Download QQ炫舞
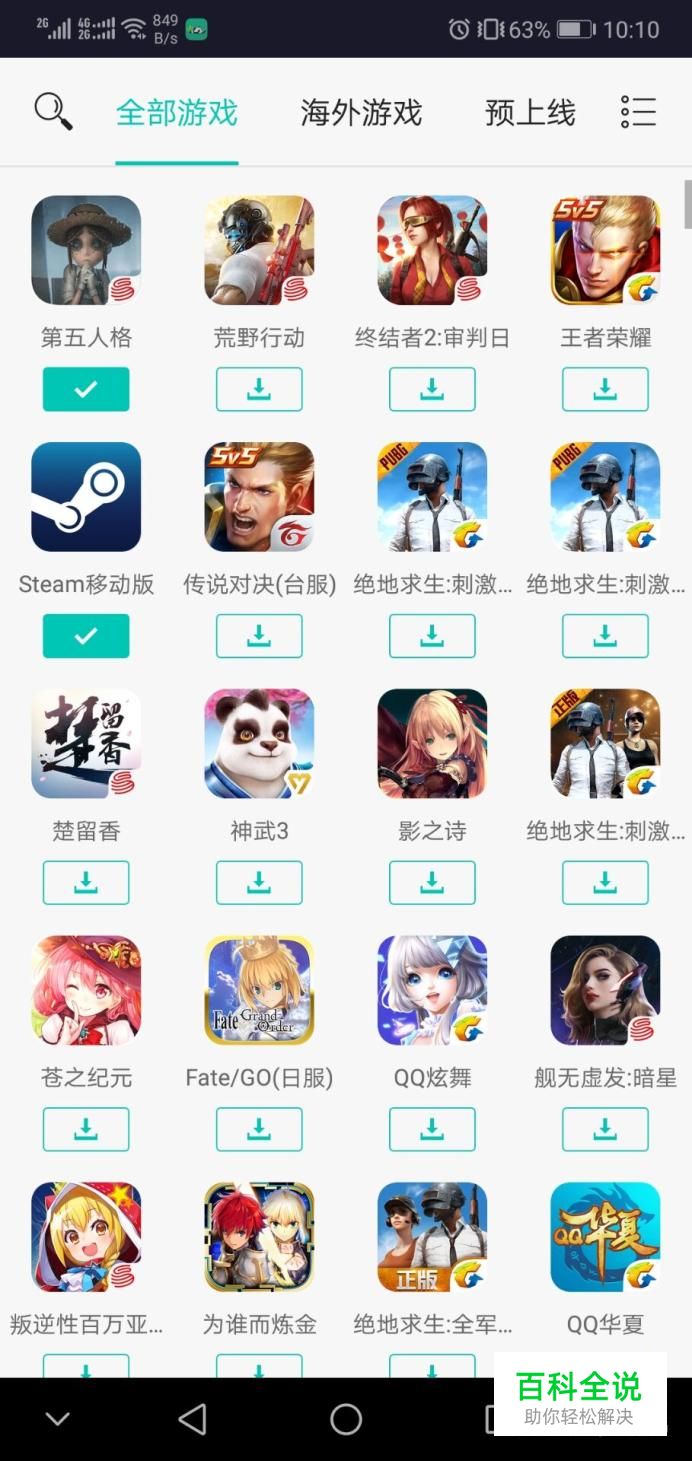The height and width of the screenshot is (1461, 692). pos(432,1129)
